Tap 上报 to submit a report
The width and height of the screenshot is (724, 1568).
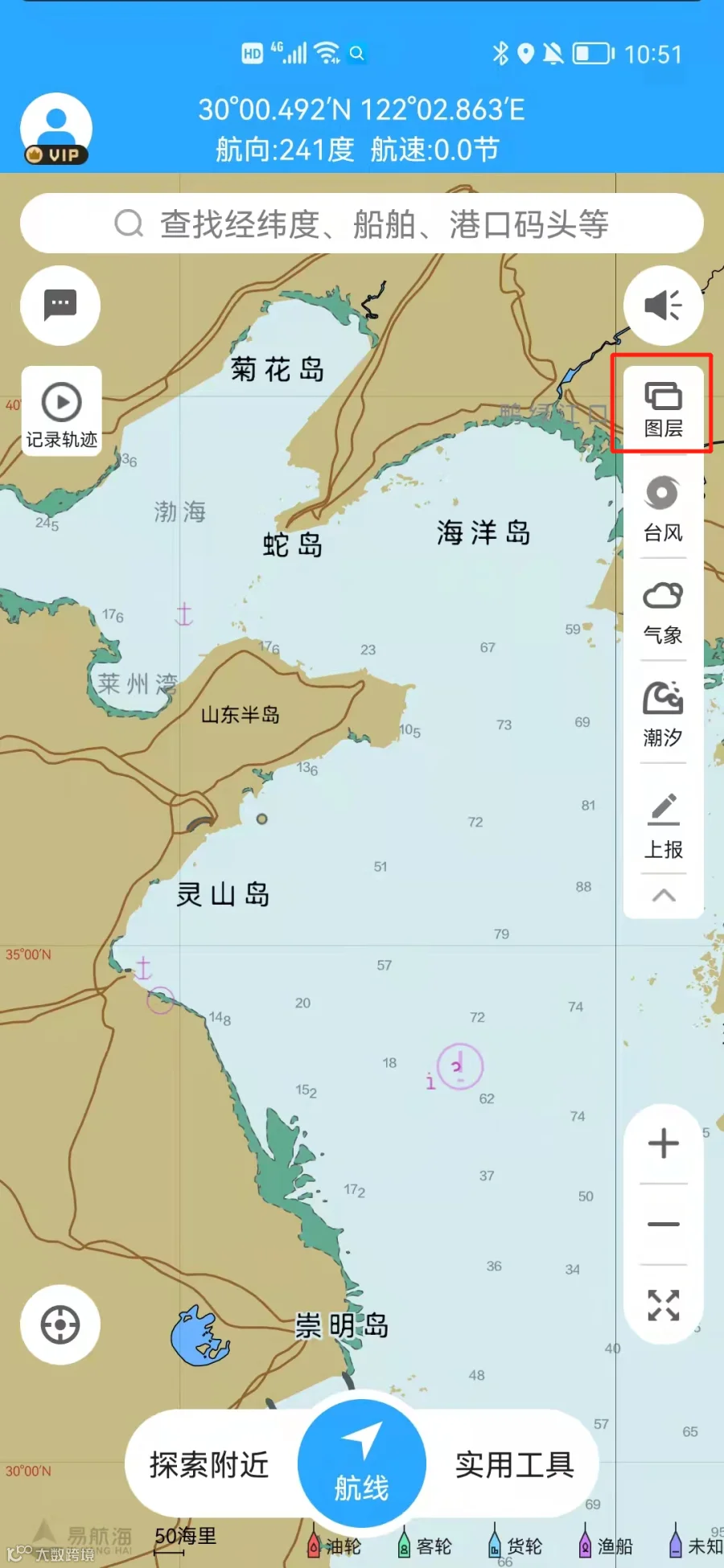pyautogui.click(x=663, y=825)
